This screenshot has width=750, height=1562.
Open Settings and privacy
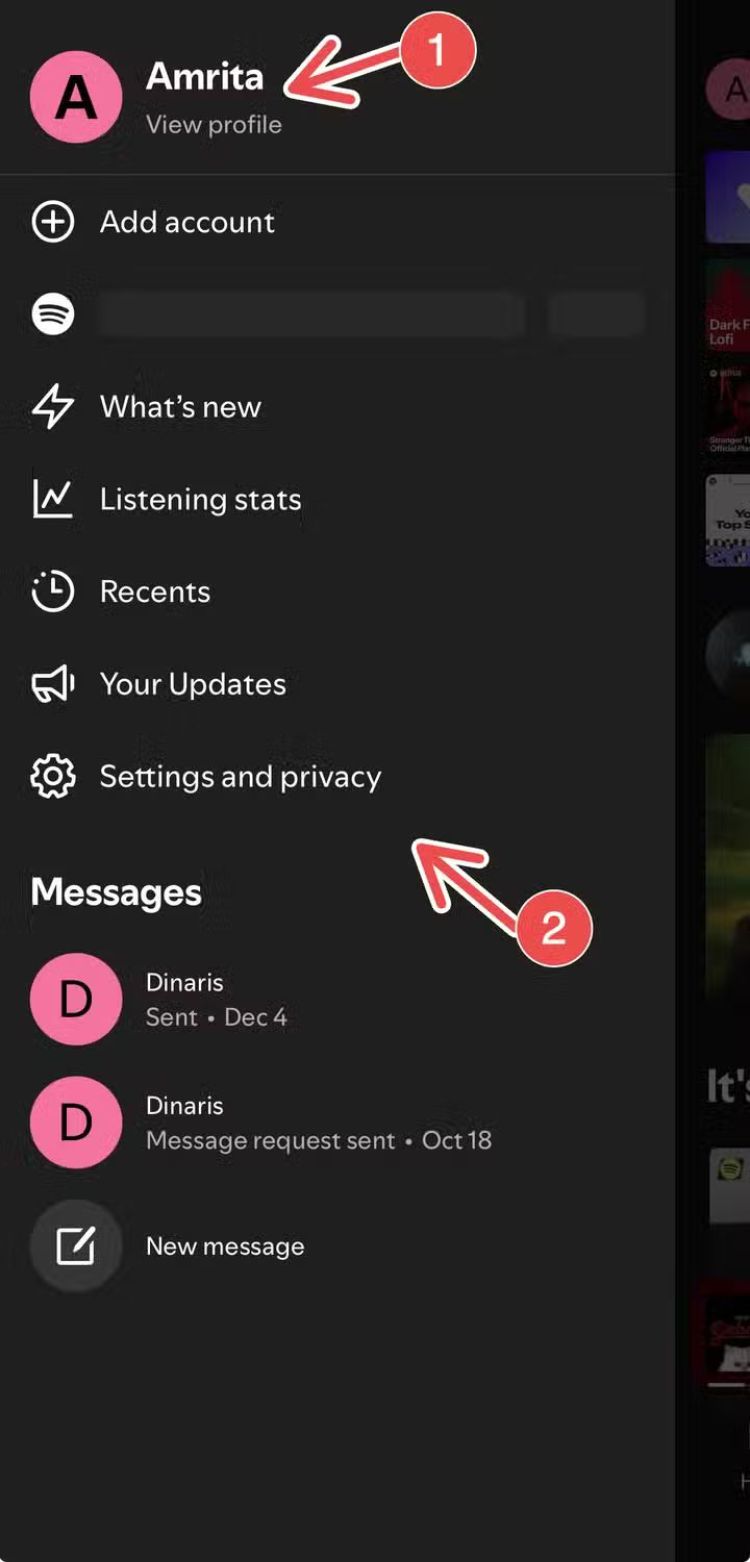240,777
